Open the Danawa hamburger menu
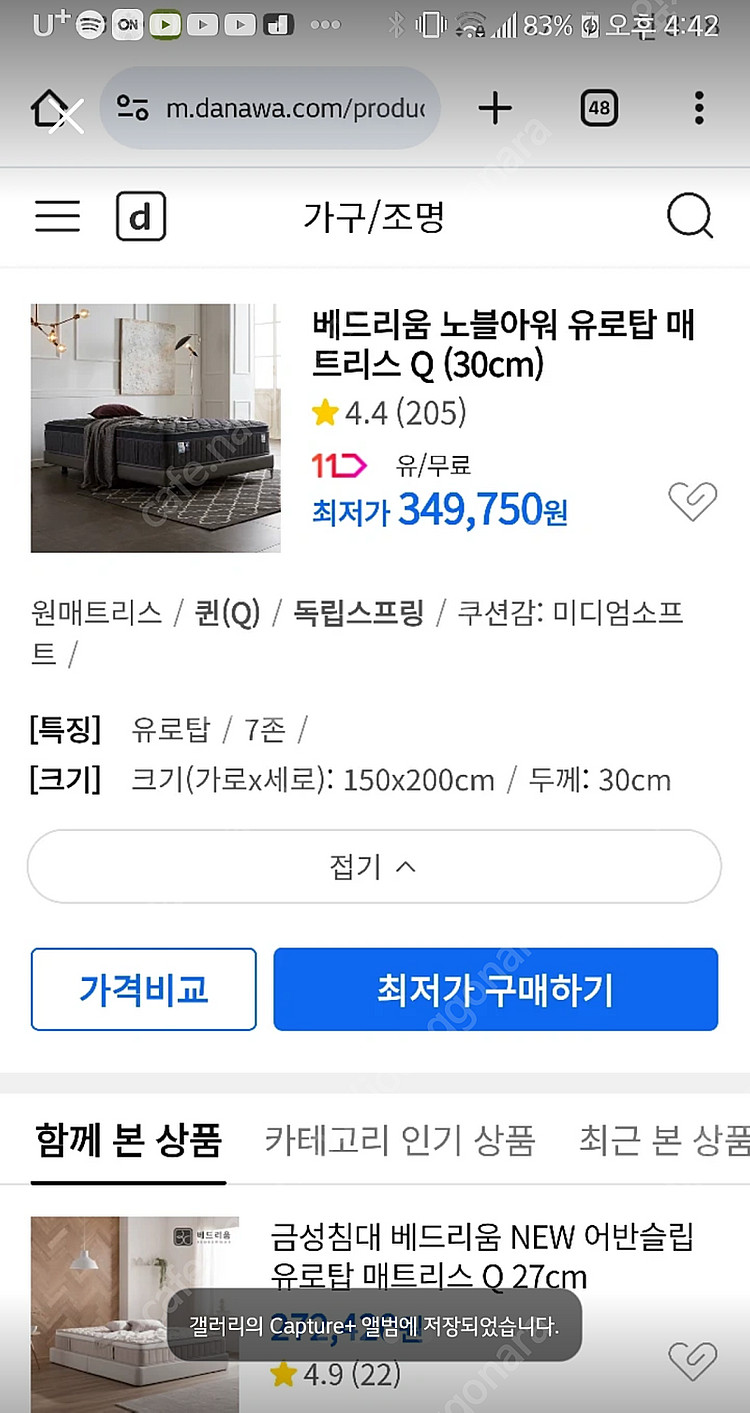This screenshot has height=1413, width=750. point(57,216)
